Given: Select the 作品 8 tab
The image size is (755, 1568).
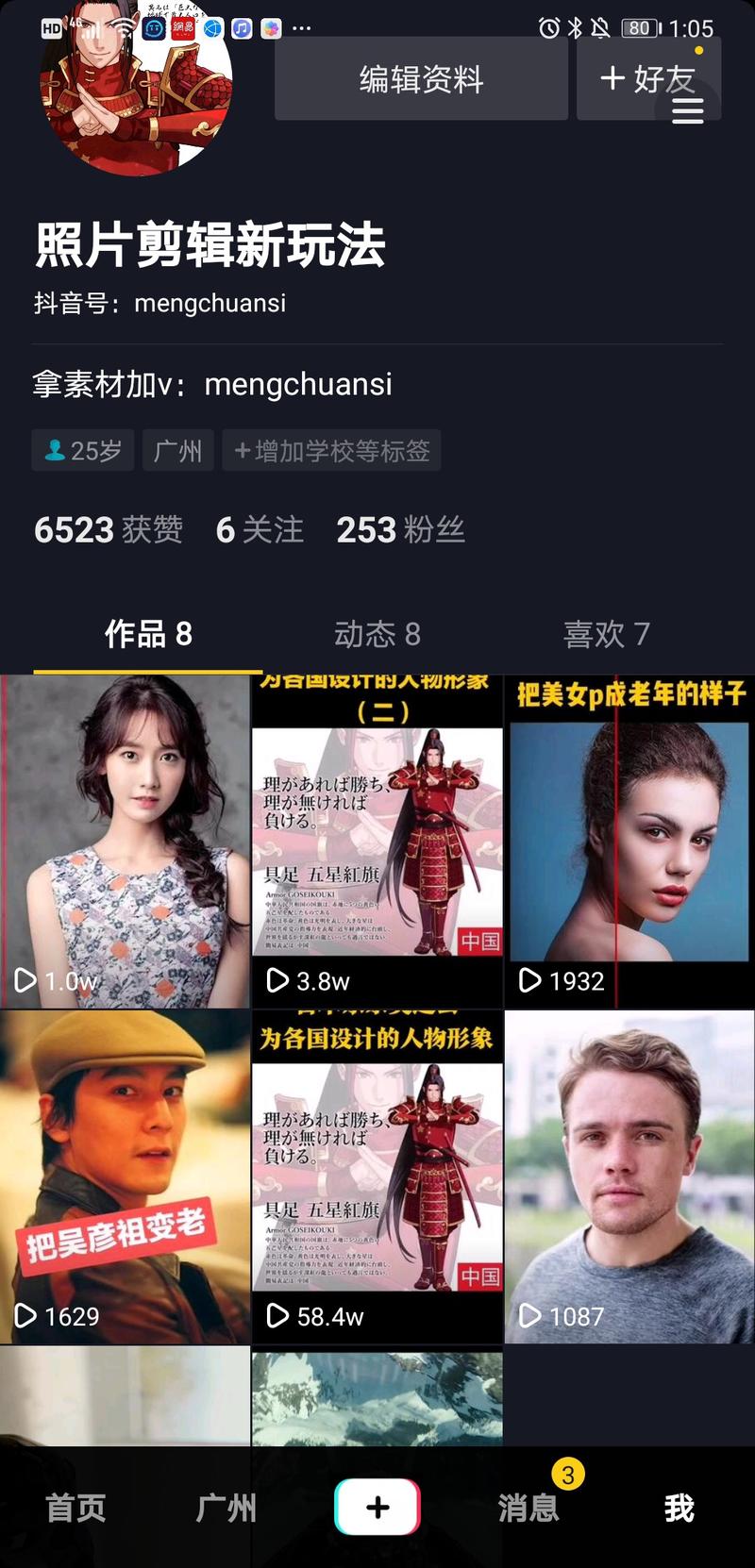Looking at the screenshot, I should (148, 636).
